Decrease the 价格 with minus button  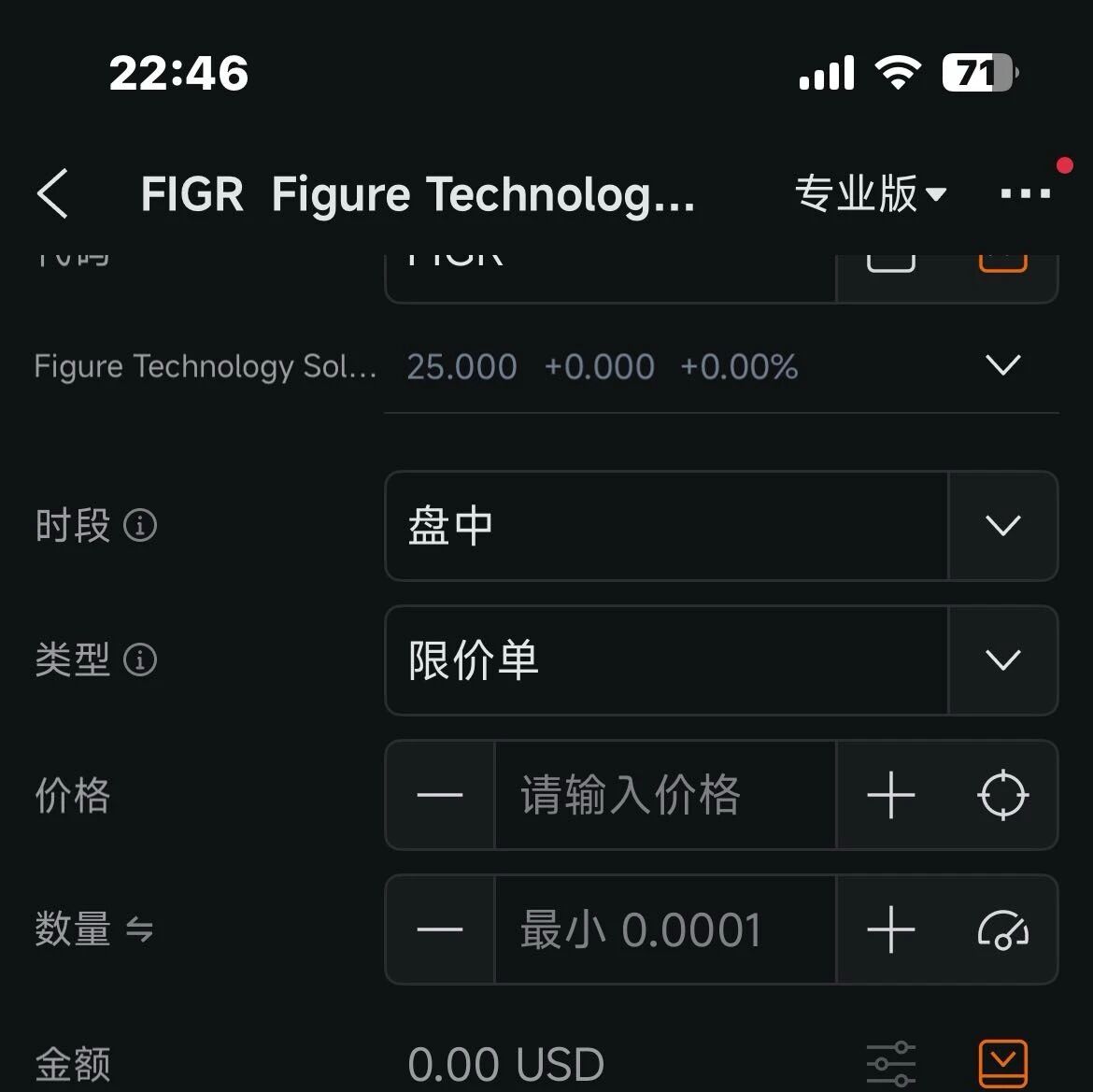point(440,794)
